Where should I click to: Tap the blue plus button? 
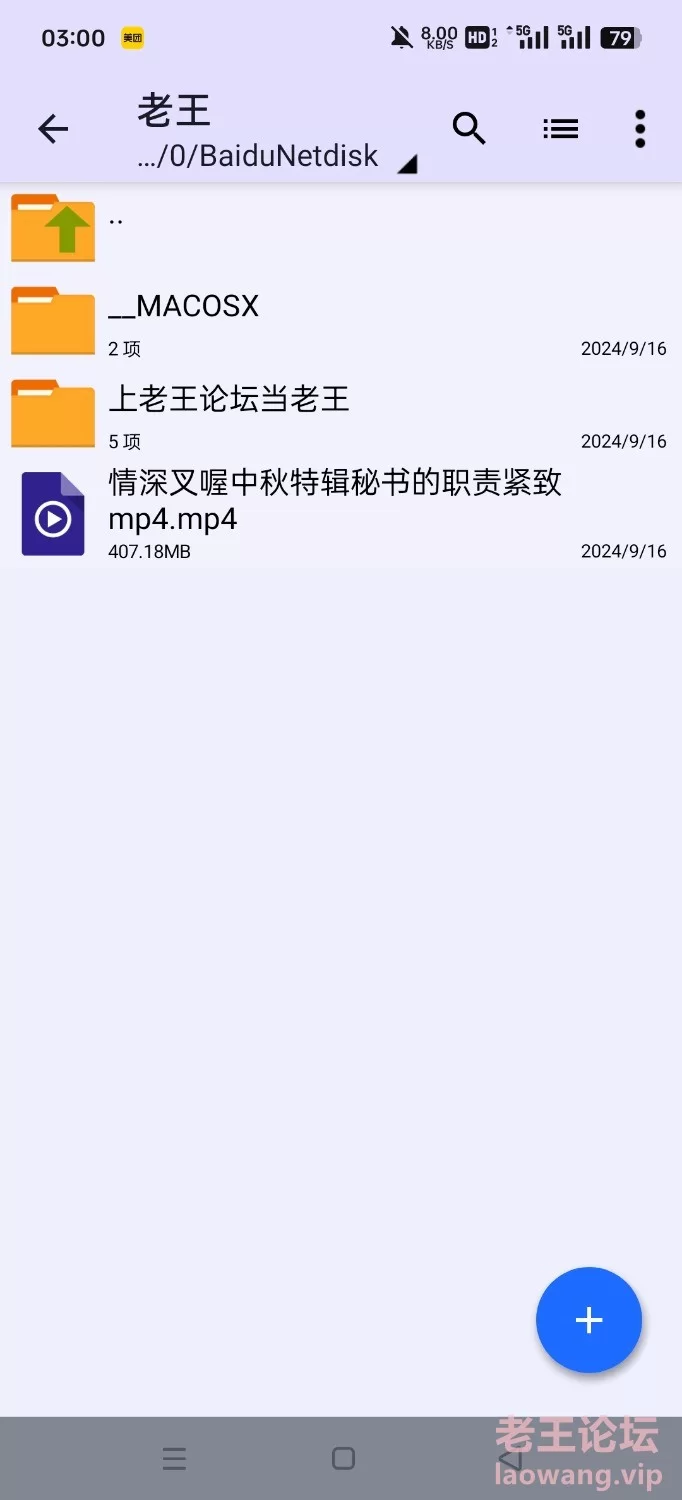[589, 1320]
